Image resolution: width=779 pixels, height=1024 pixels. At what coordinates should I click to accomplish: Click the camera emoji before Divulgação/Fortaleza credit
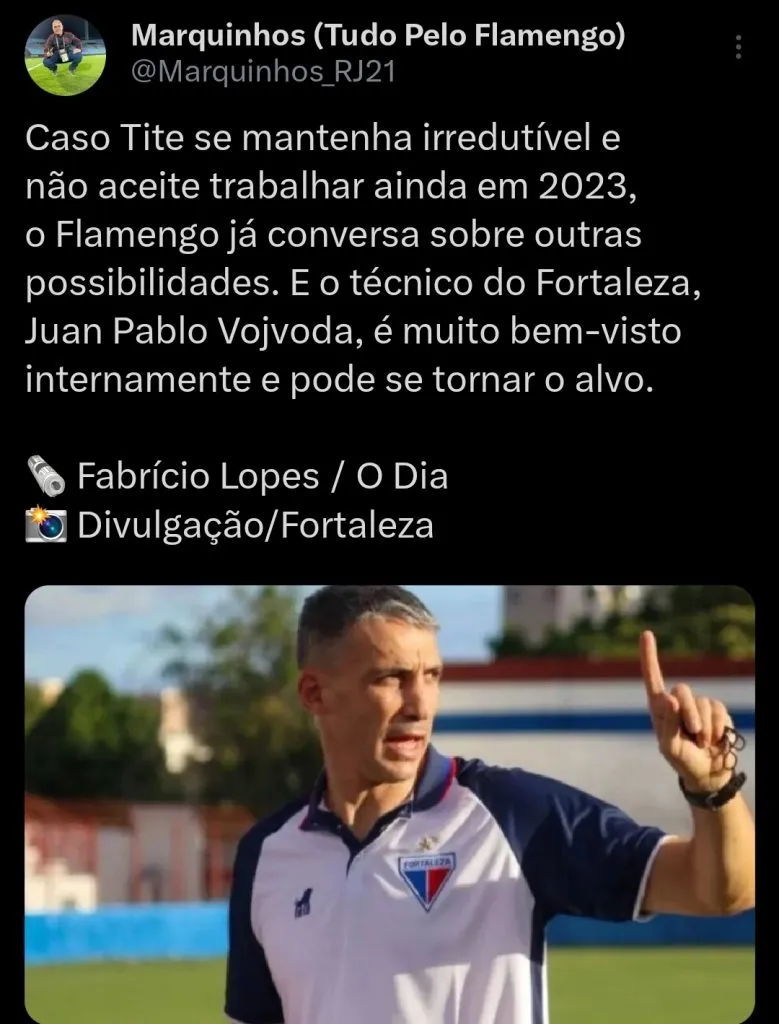[40, 522]
